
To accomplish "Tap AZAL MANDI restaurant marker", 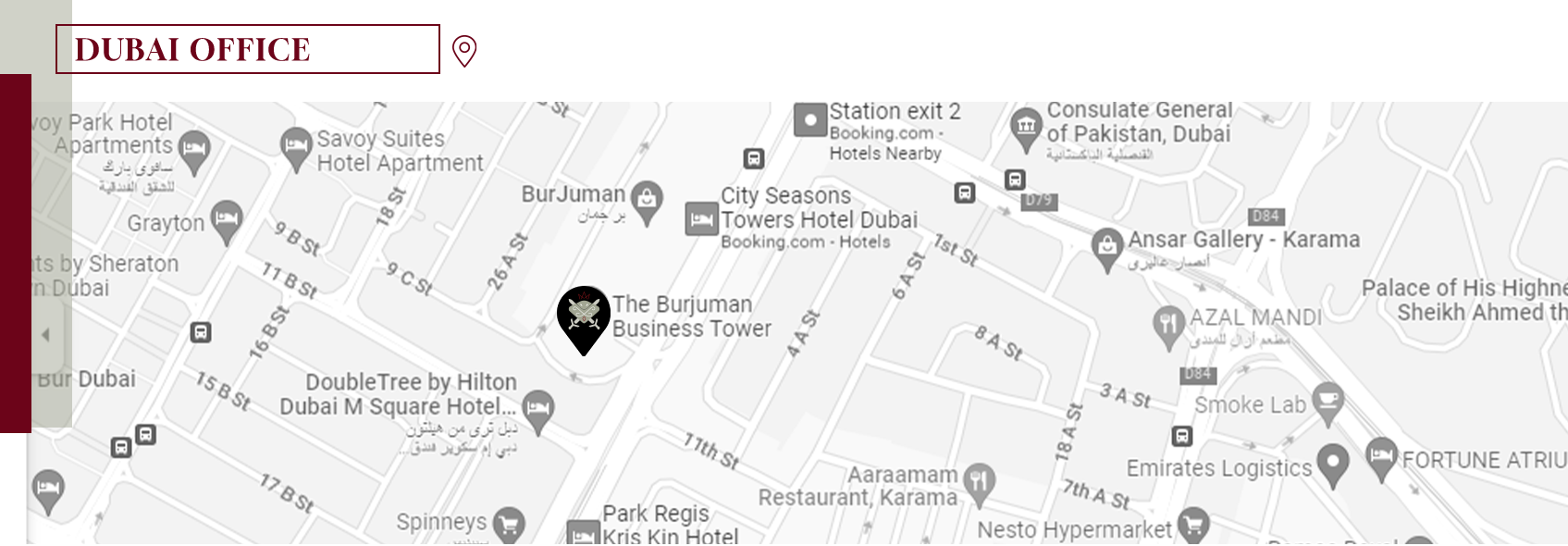I will point(1168,325).
